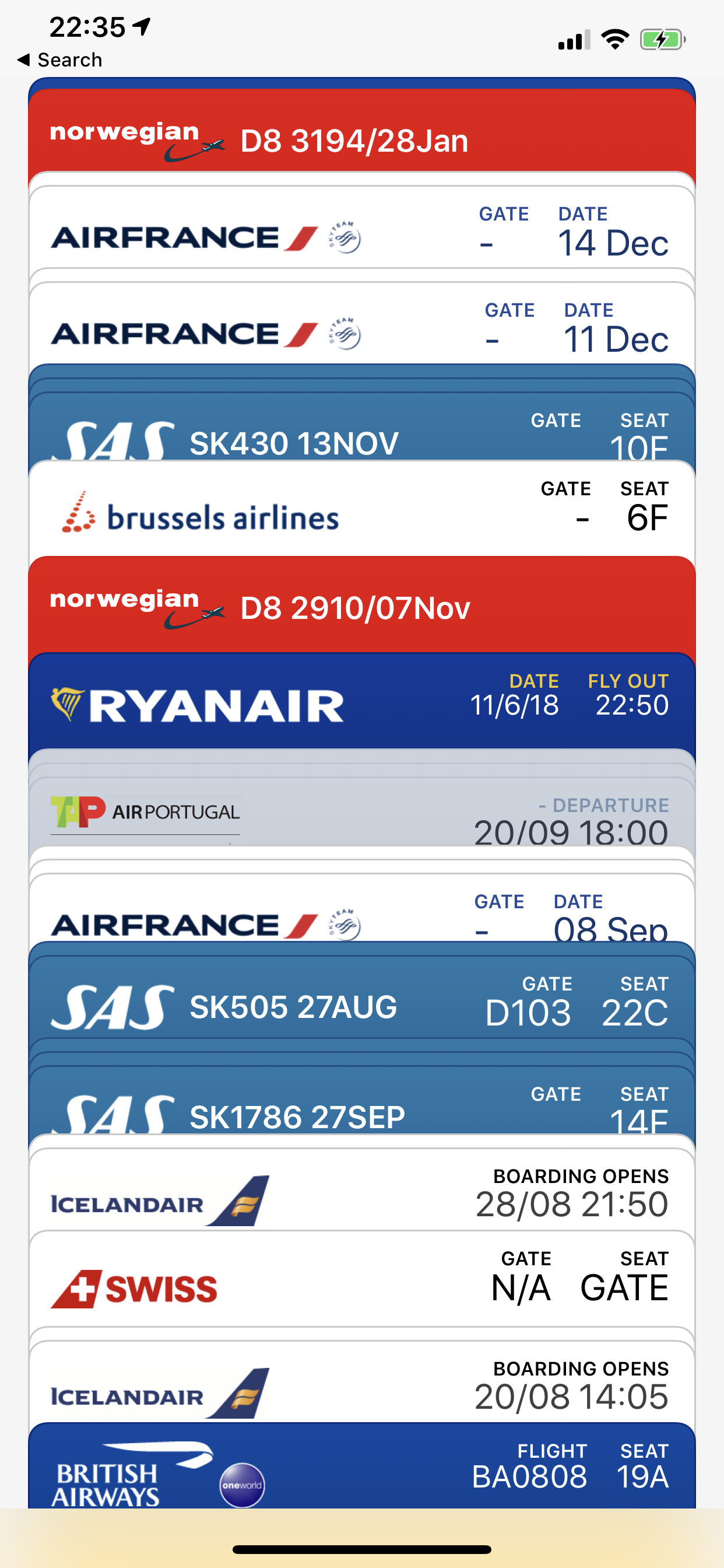Open Norwegian D8 3194/28Jan boarding pass
The height and width of the screenshot is (1568, 724).
[362, 131]
